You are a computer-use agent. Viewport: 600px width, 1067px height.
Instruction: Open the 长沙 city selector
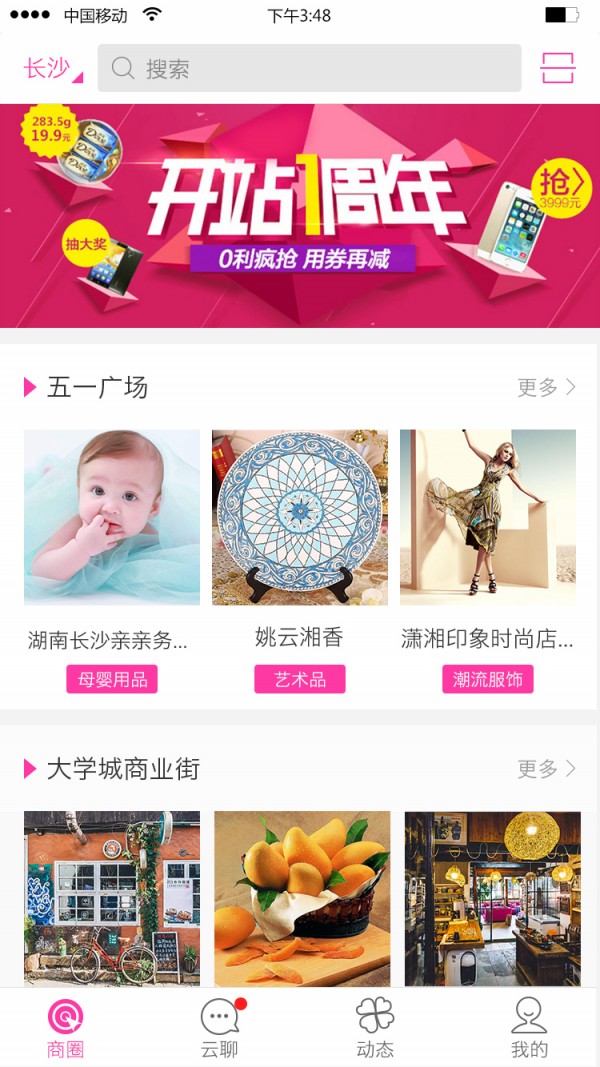click(x=52, y=69)
